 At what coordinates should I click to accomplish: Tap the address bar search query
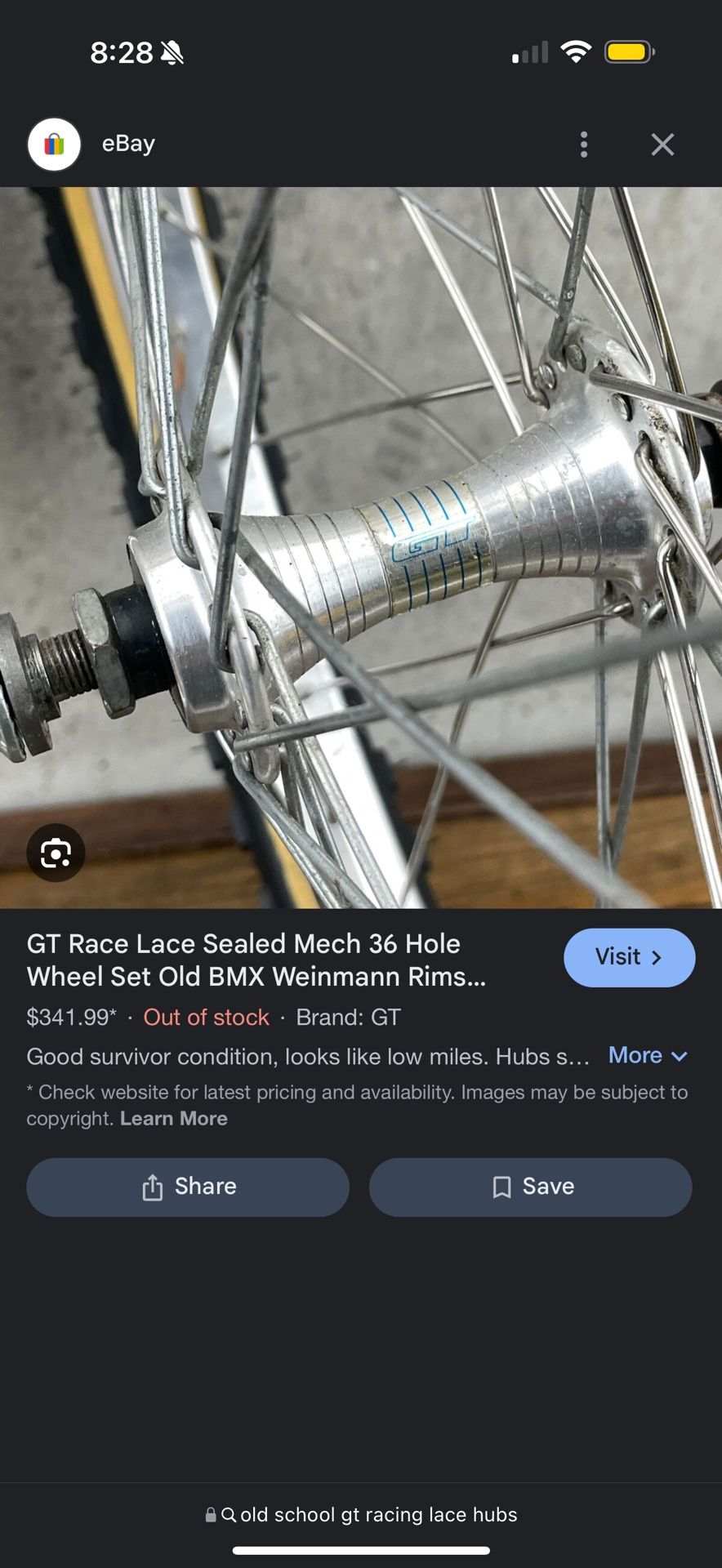click(x=361, y=1514)
